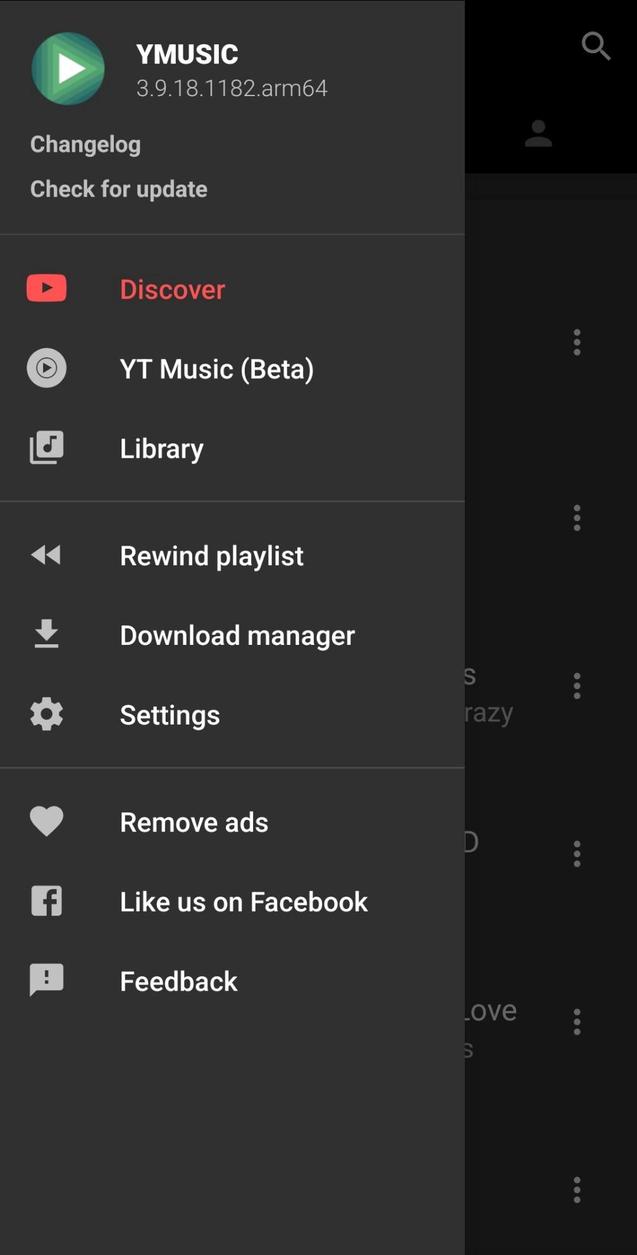The height and width of the screenshot is (1255, 637).
Task: Tap Like us on Facebook
Action: click(x=243, y=902)
